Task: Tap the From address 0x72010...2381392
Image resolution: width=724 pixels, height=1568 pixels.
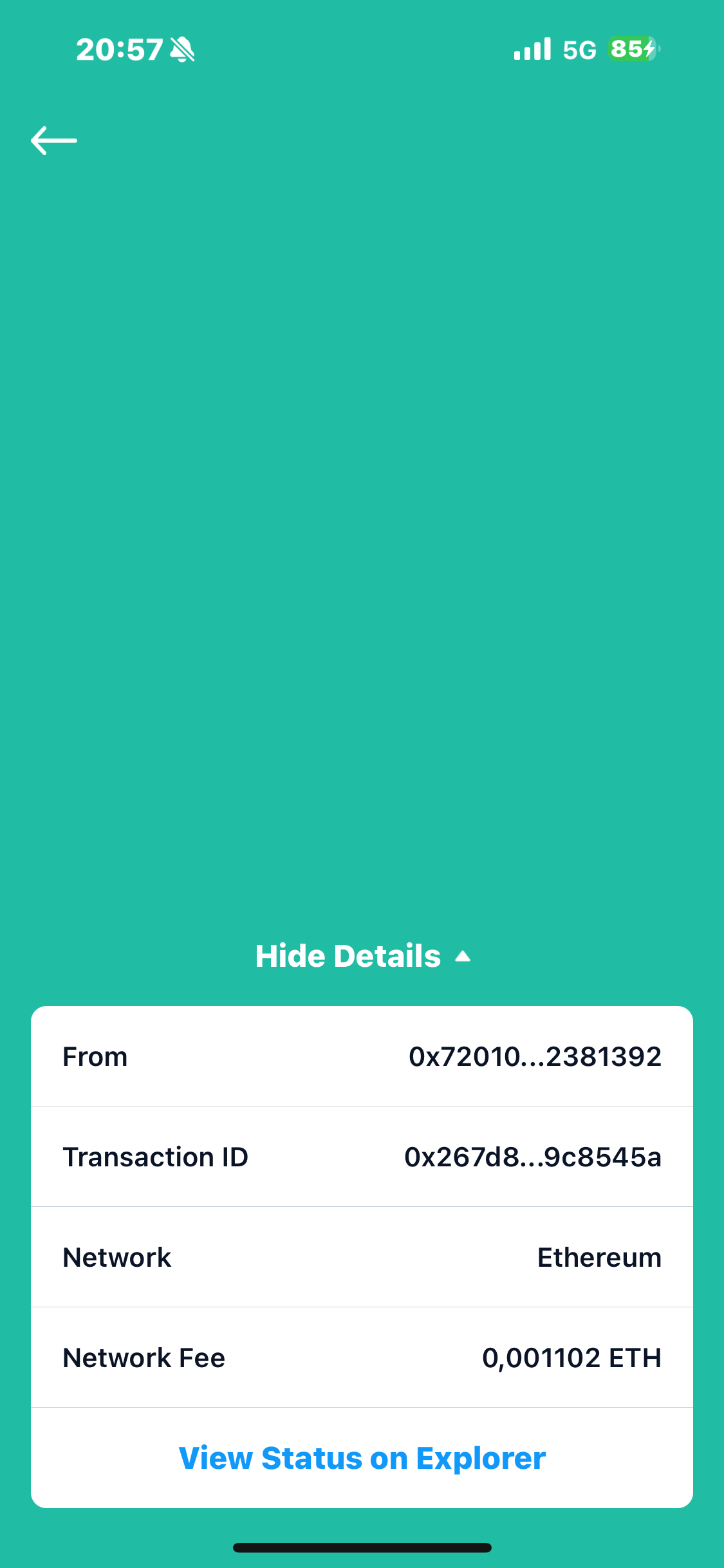Action: click(535, 1057)
